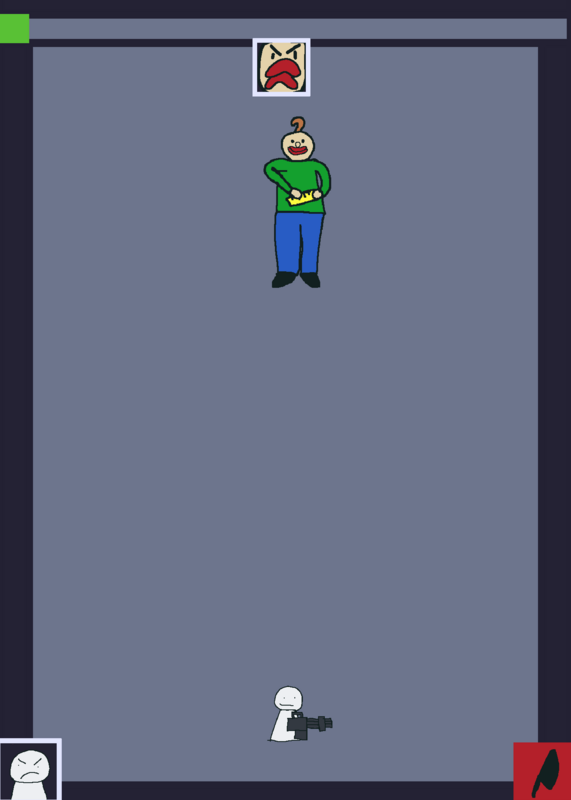Tap the red blade ability button
This screenshot has width=571, height=800.
[x=542, y=771]
